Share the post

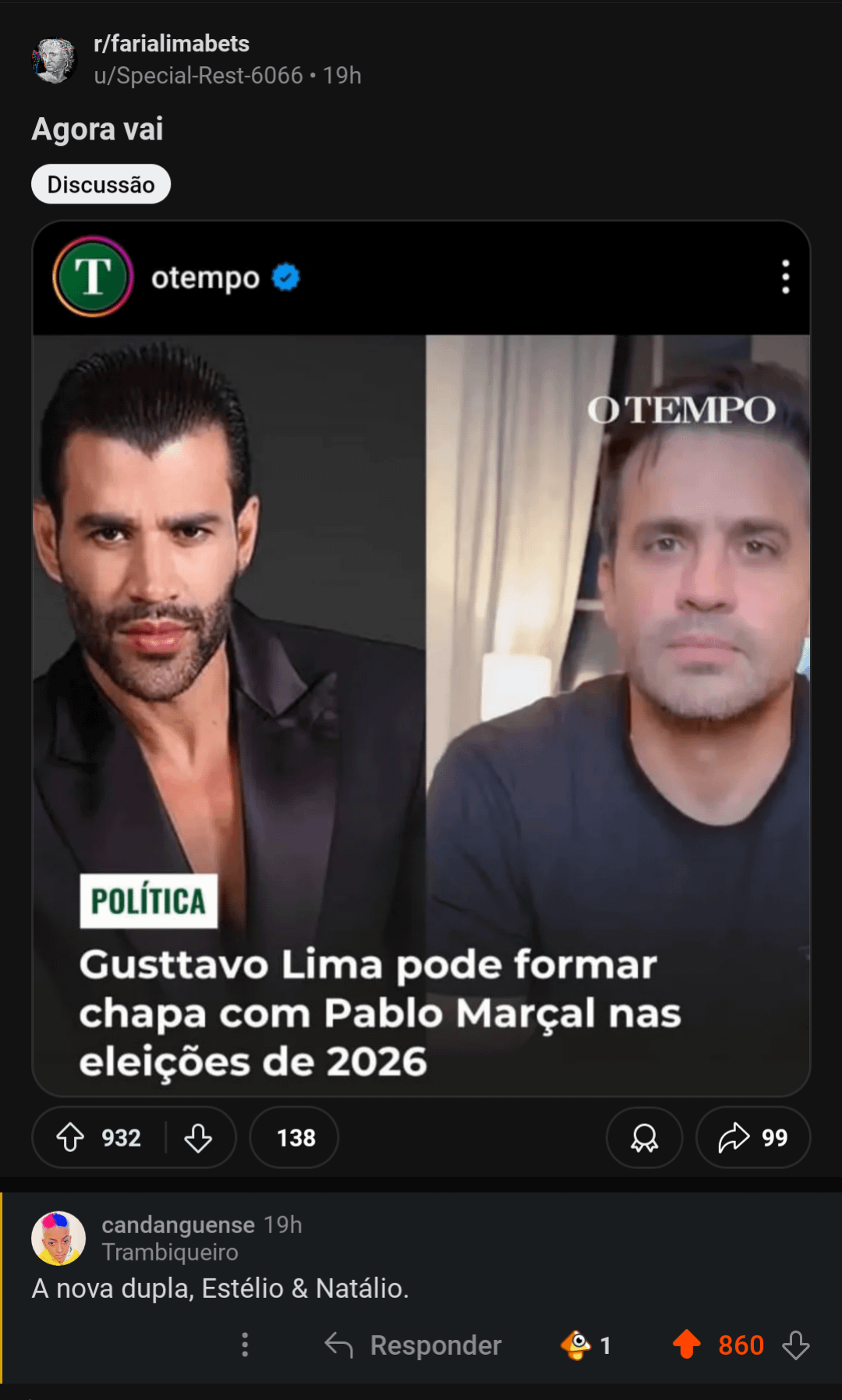pos(752,1137)
